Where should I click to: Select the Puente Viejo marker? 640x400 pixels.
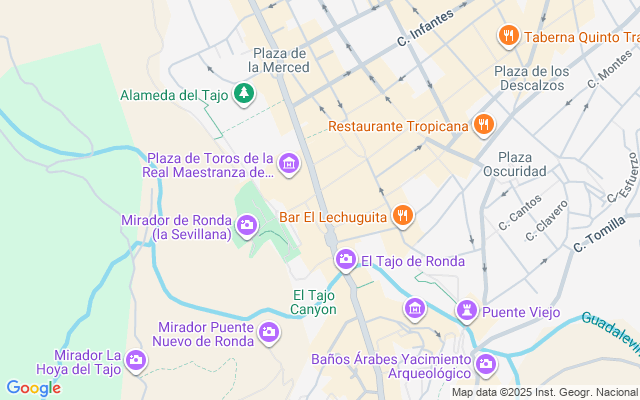[x=467, y=311]
